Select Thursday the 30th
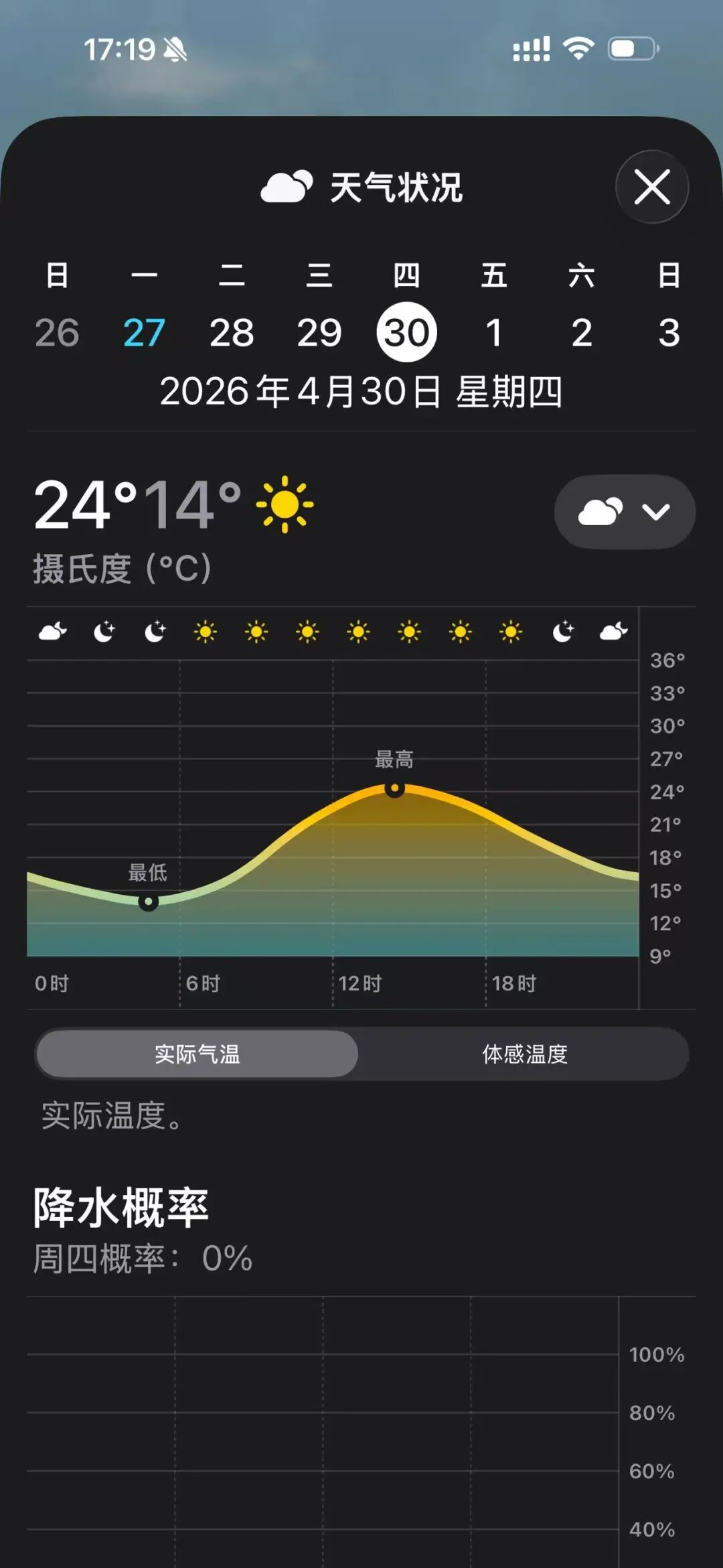The image size is (723, 1568). 406,332
